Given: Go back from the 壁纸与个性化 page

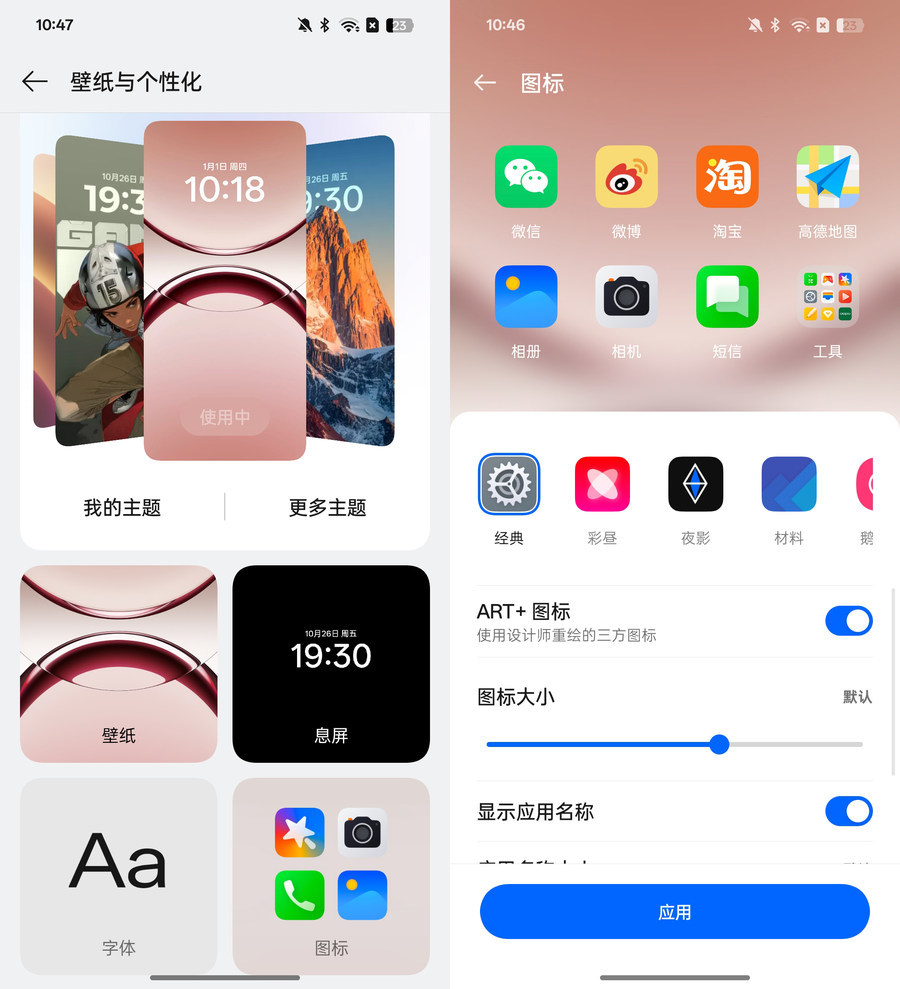Looking at the screenshot, I should (x=35, y=82).
